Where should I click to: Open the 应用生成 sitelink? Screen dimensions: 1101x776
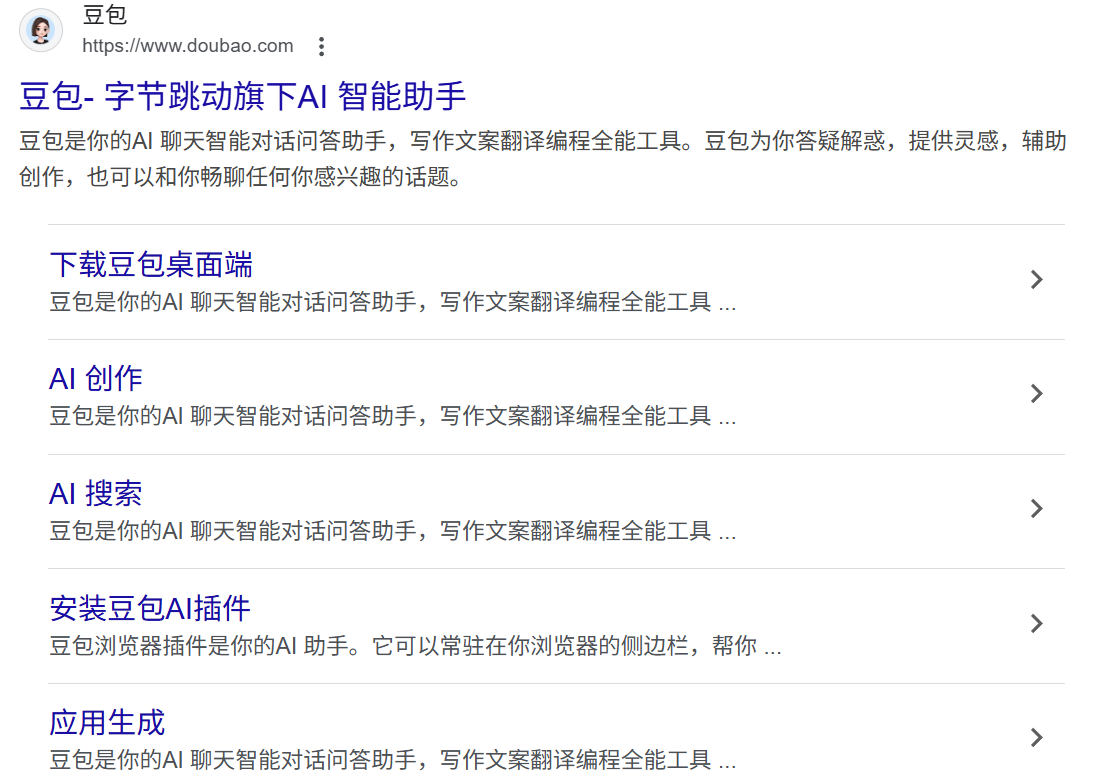[x=107, y=723]
